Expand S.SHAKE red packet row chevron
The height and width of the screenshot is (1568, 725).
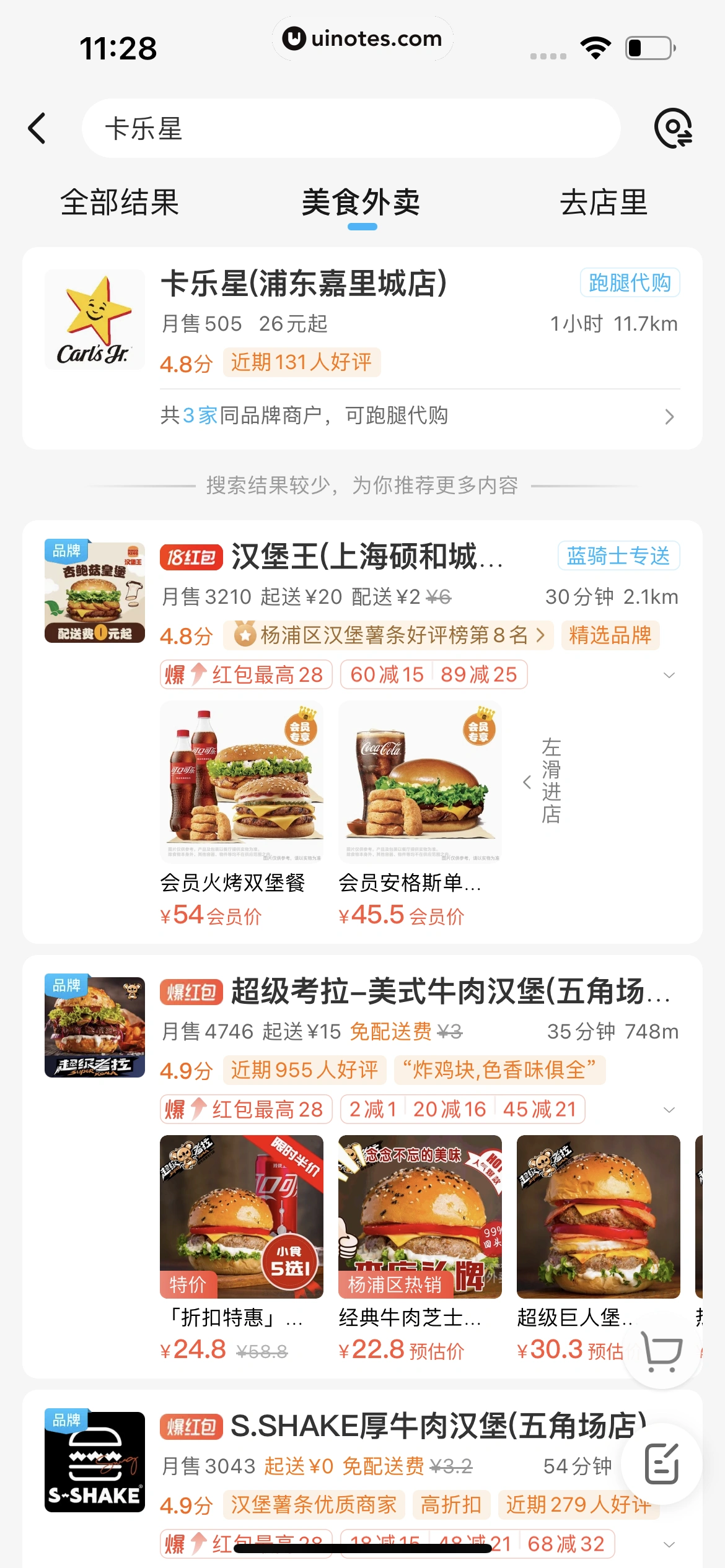[669, 1546]
